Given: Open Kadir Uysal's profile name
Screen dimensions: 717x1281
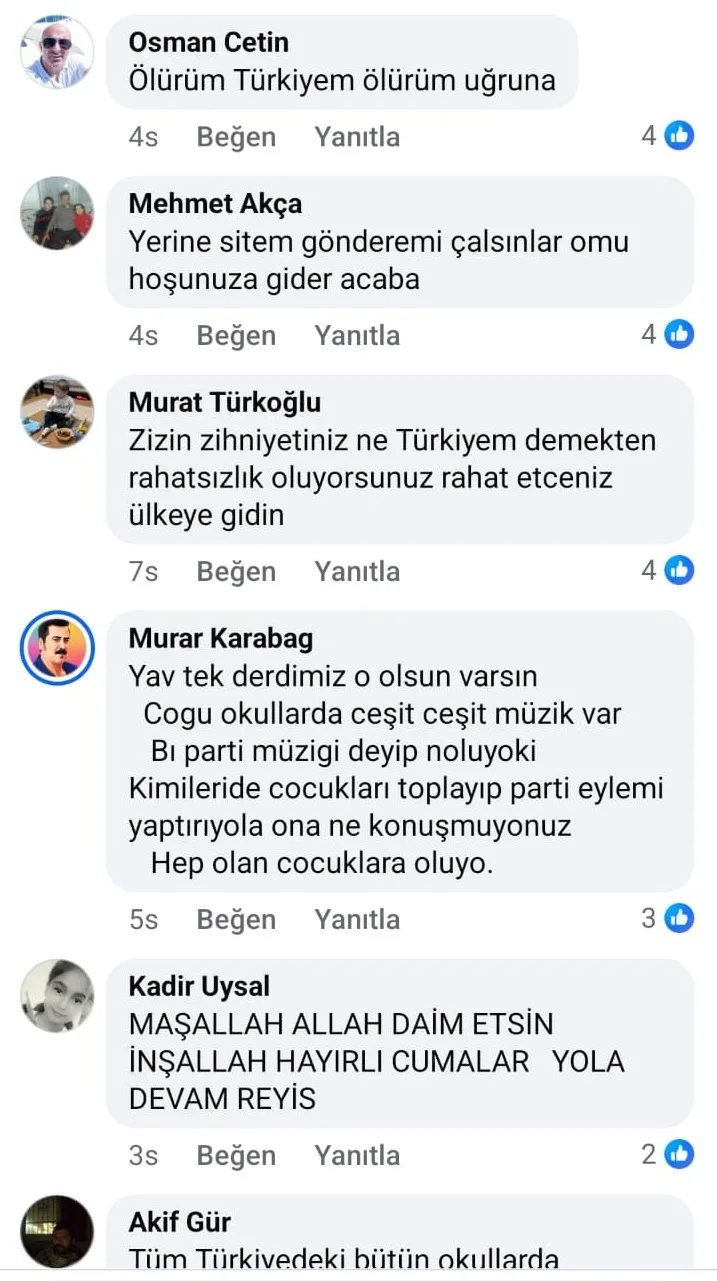Looking at the screenshot, I should pyautogui.click(x=199, y=986).
